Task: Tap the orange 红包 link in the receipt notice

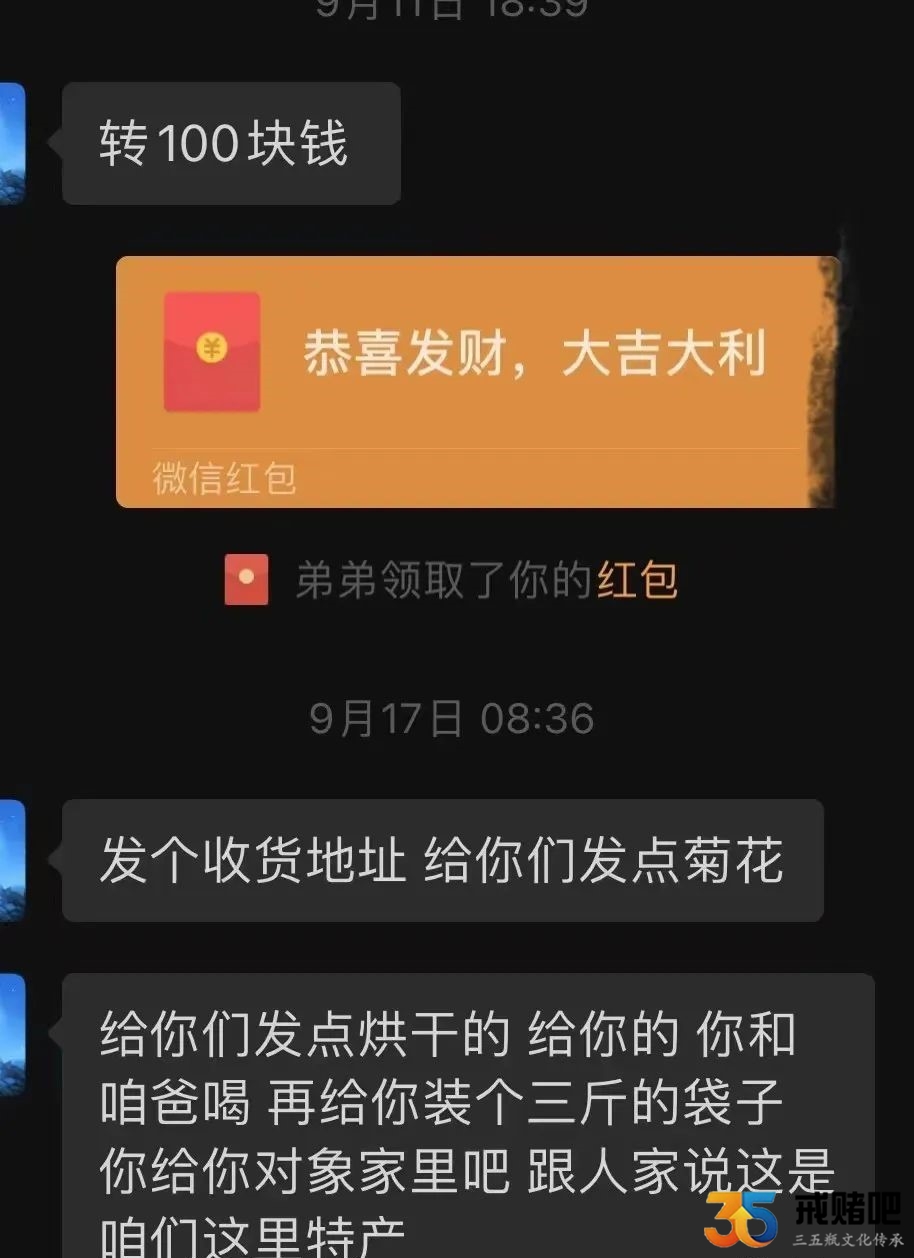Action: (637, 580)
